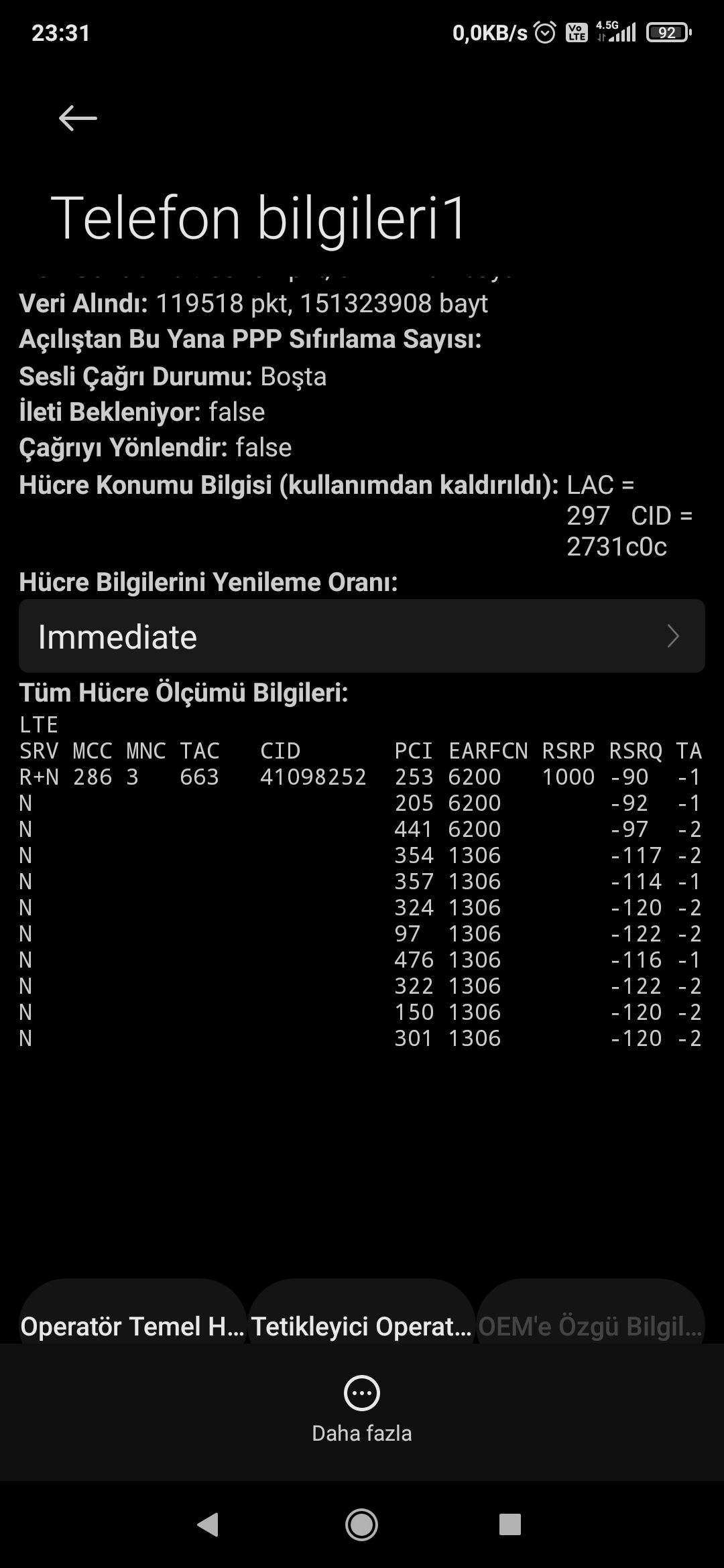This screenshot has height=1568, width=724.
Task: Tap the system home button
Action: tap(362, 1524)
